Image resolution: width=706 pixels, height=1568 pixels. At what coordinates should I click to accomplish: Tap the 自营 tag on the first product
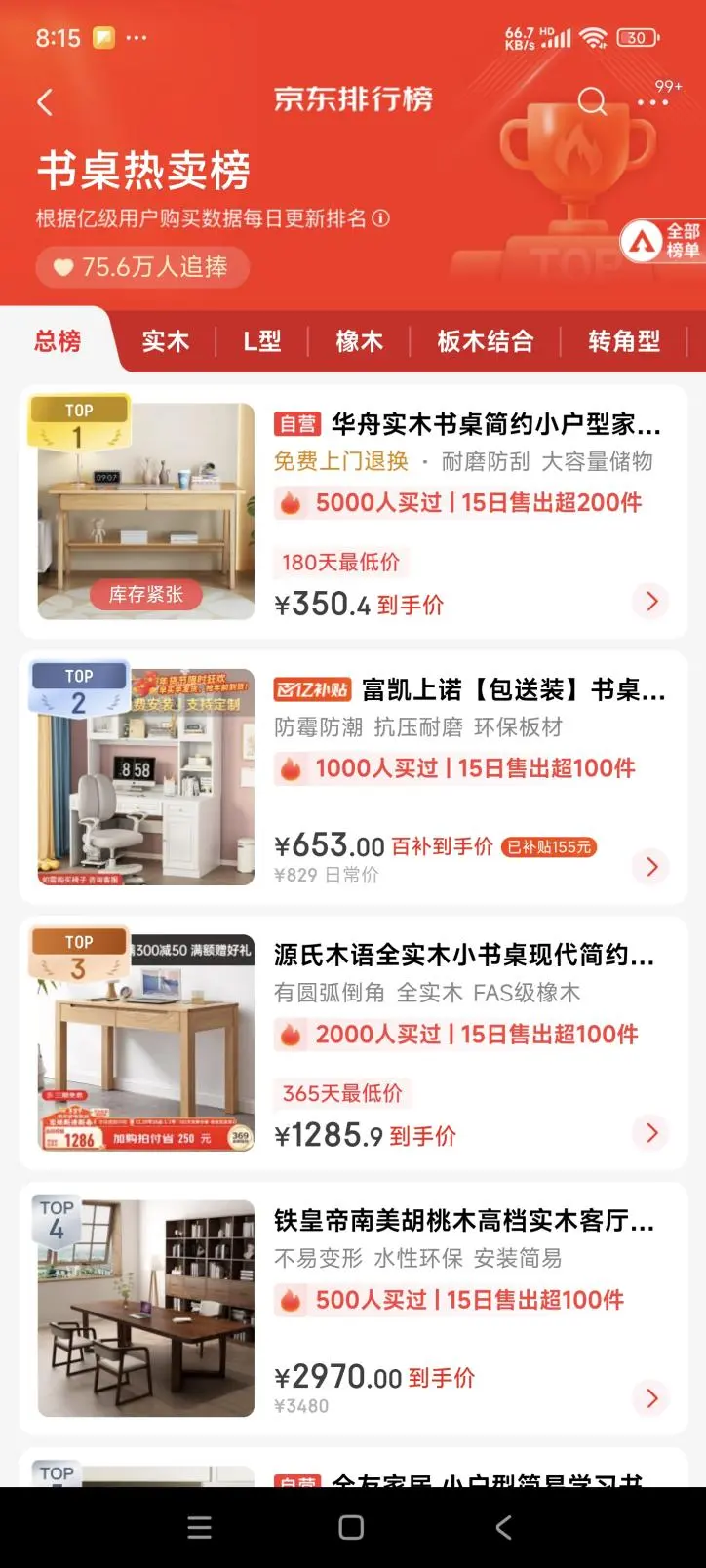297,424
